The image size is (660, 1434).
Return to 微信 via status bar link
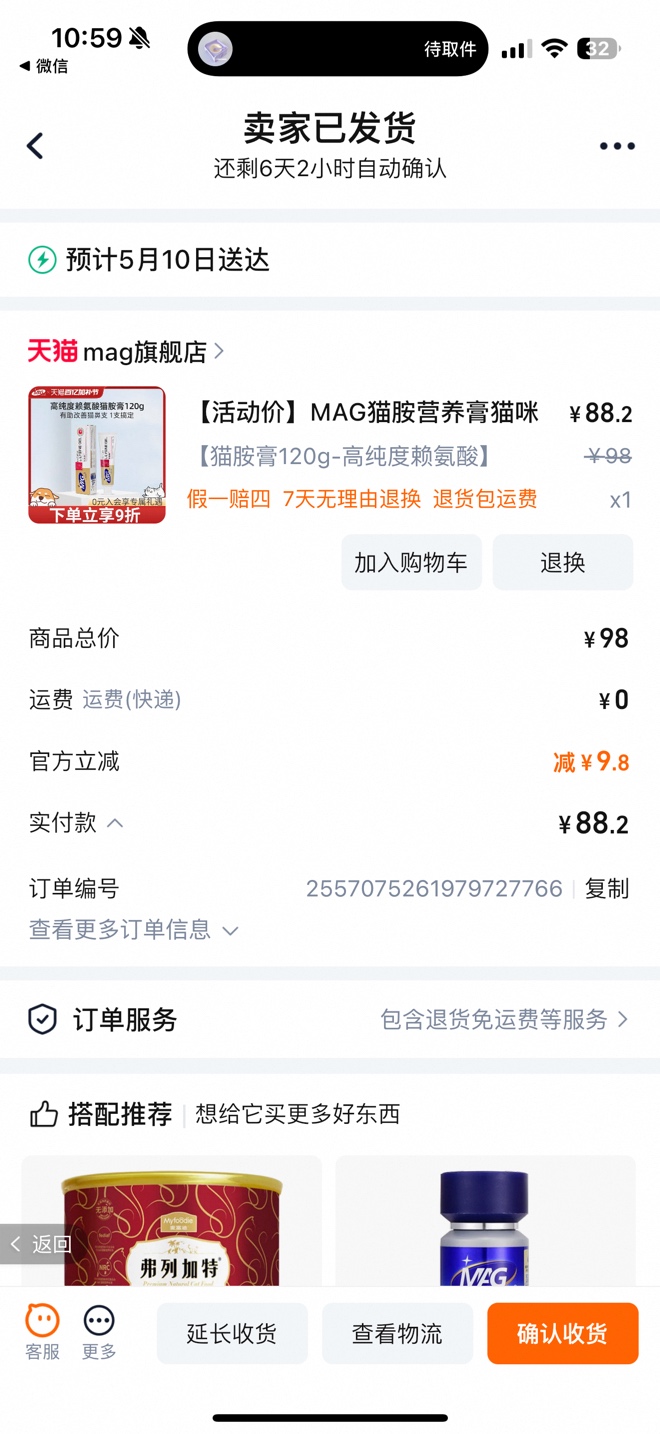[x=44, y=66]
